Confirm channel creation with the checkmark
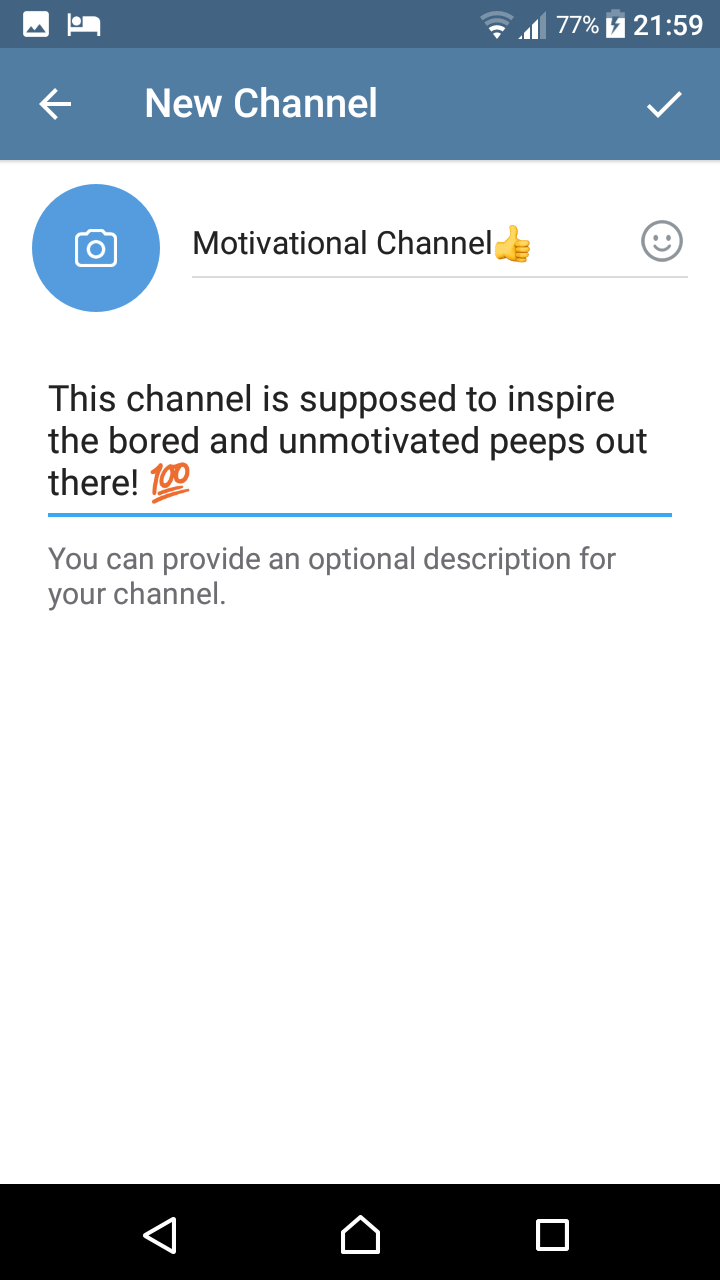 pyautogui.click(x=664, y=104)
